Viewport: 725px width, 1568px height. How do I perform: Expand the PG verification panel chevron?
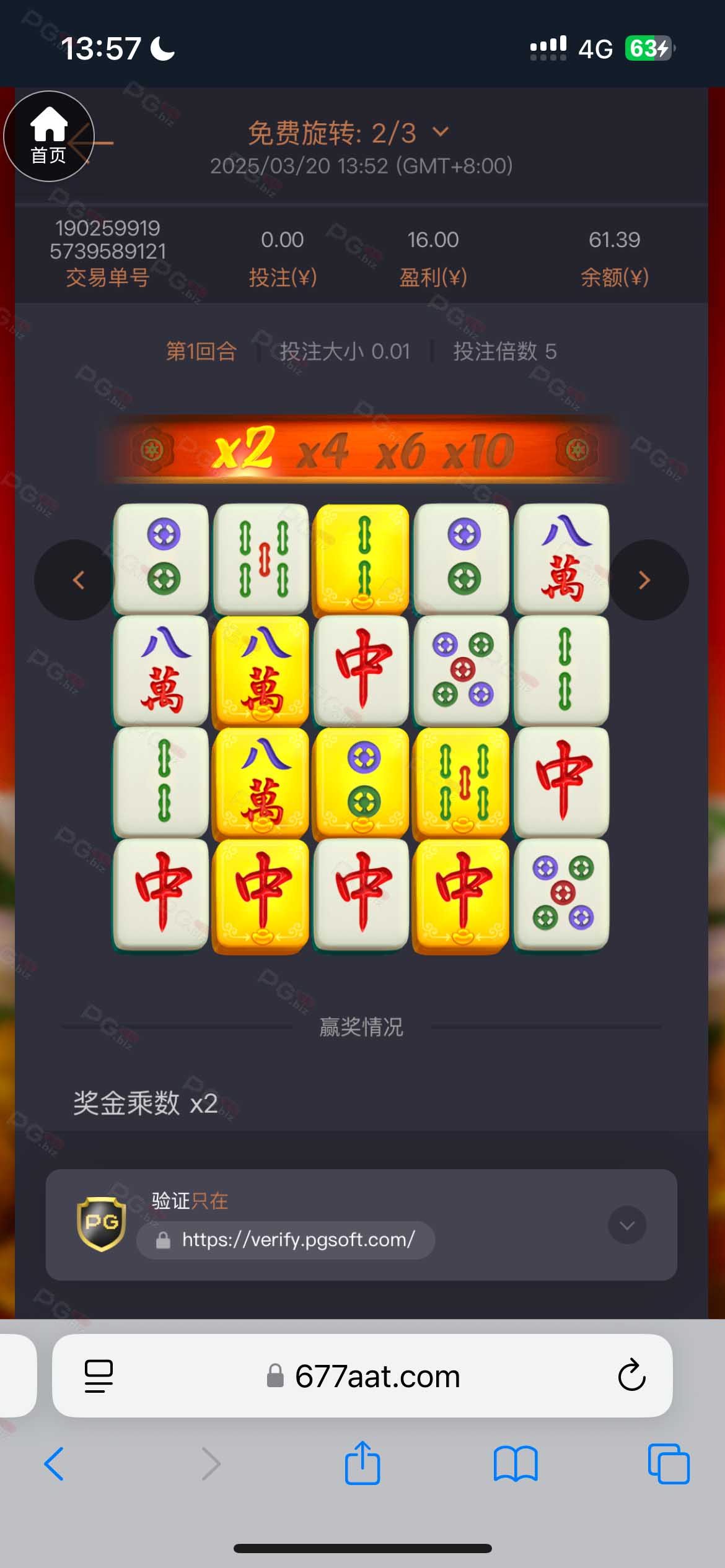pos(627,1225)
